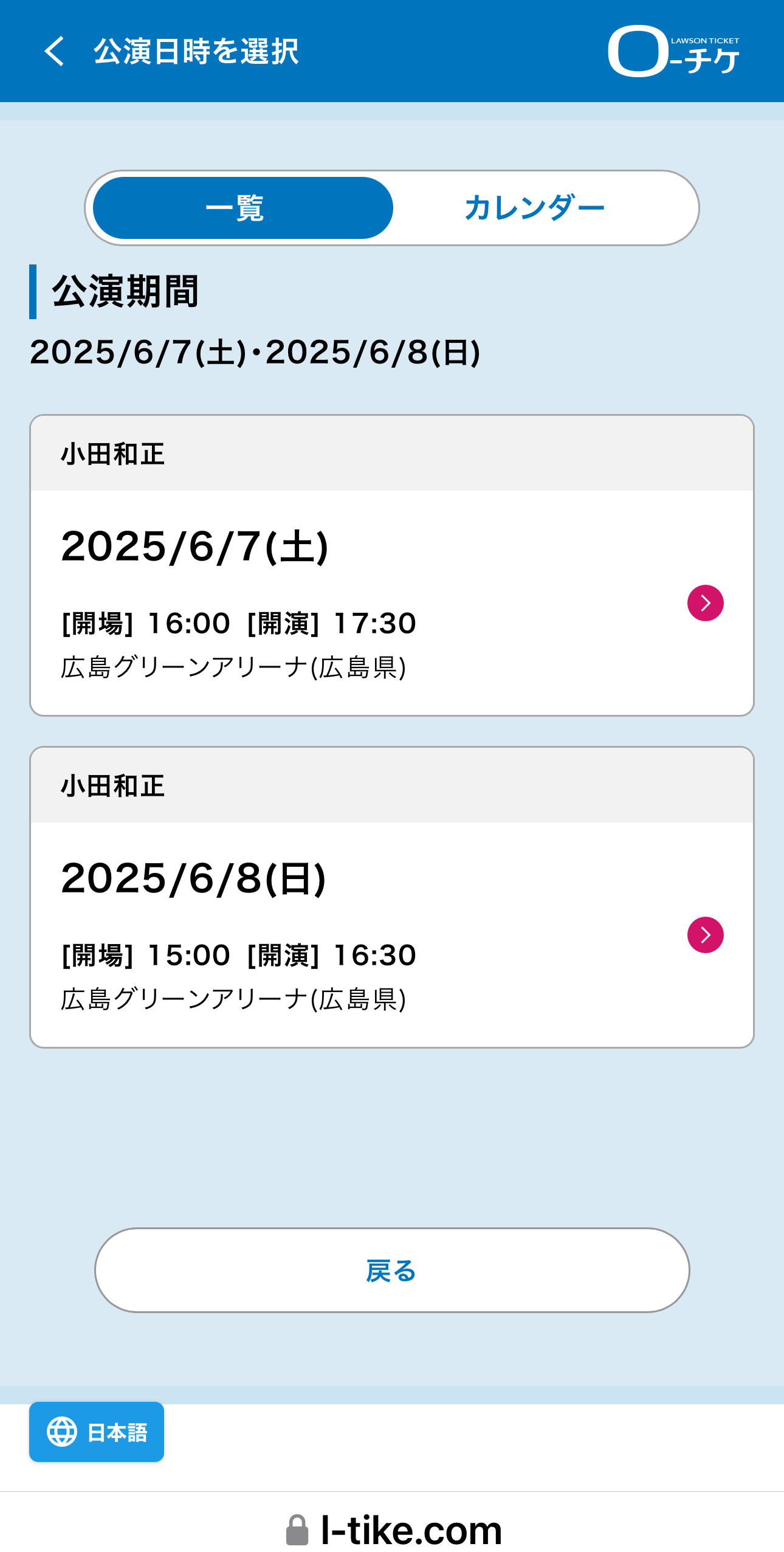784x1552 pixels.
Task: Open the 日本語 language selector
Action: coord(97,1432)
